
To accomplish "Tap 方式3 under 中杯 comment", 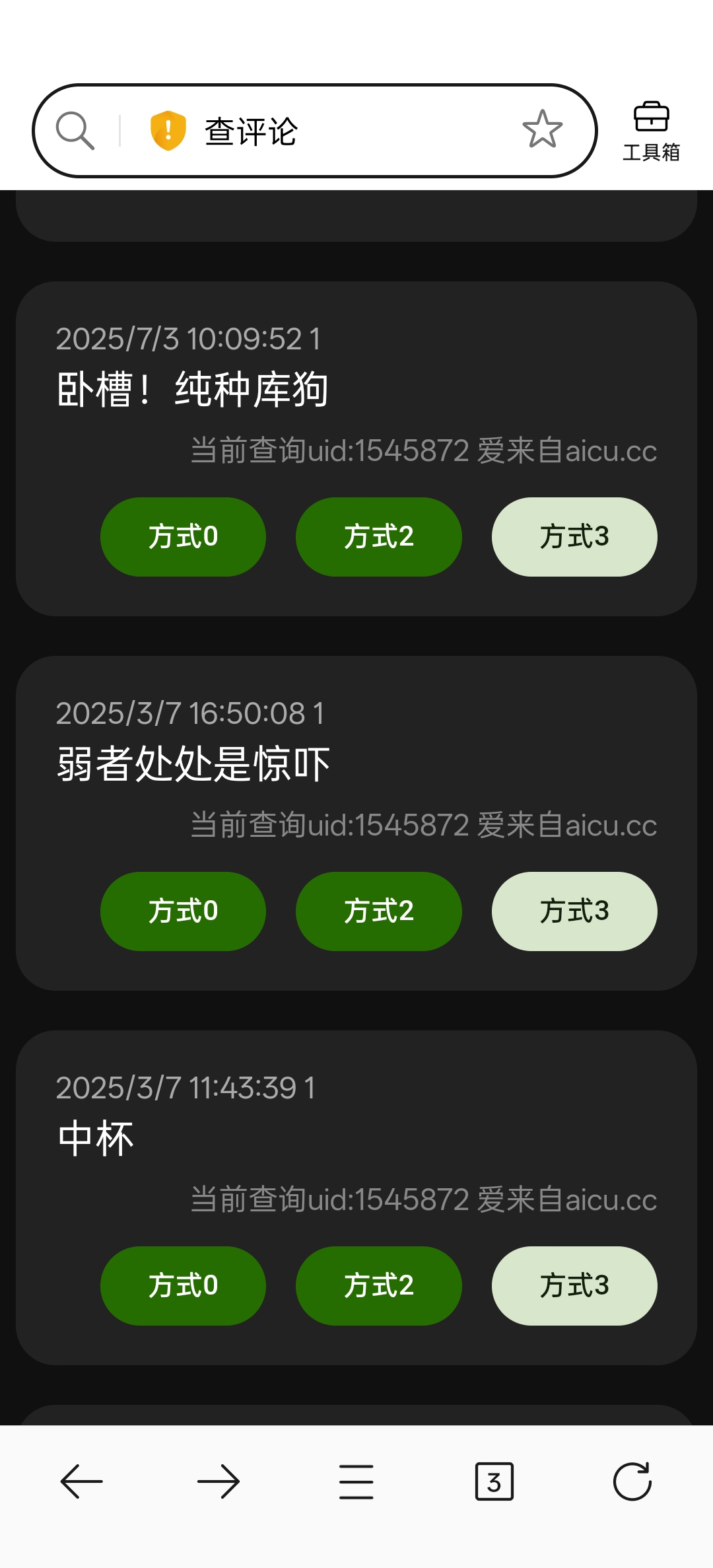I will pos(574,1286).
